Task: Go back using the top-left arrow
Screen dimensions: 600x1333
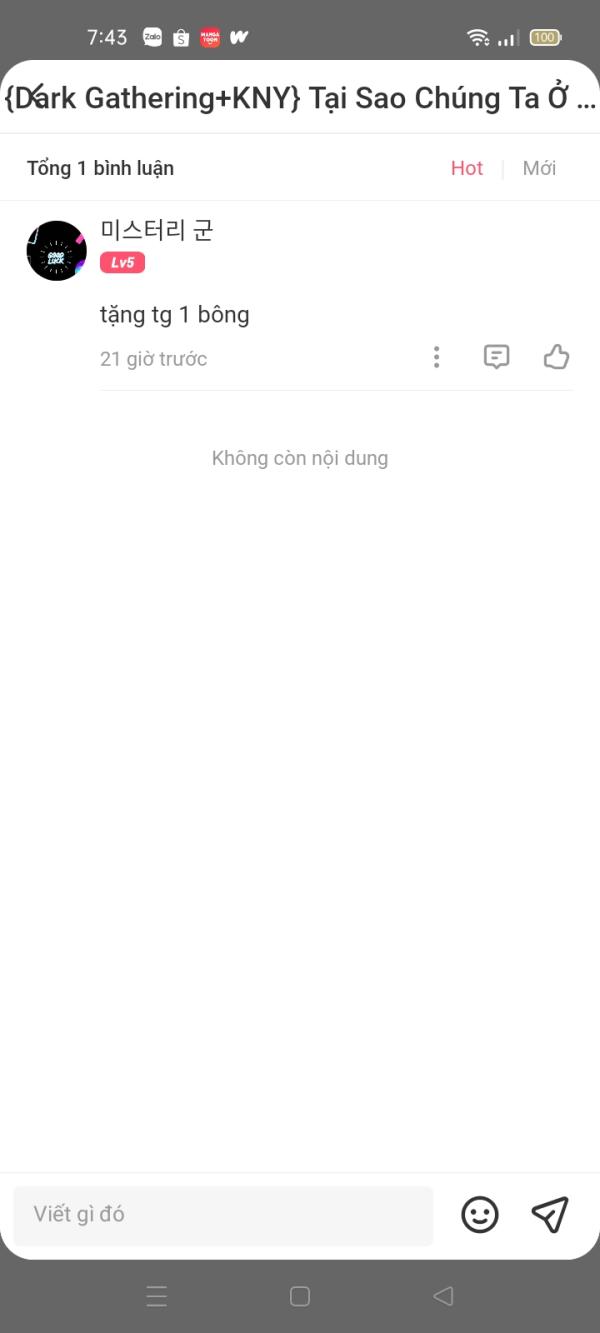Action: [30, 96]
